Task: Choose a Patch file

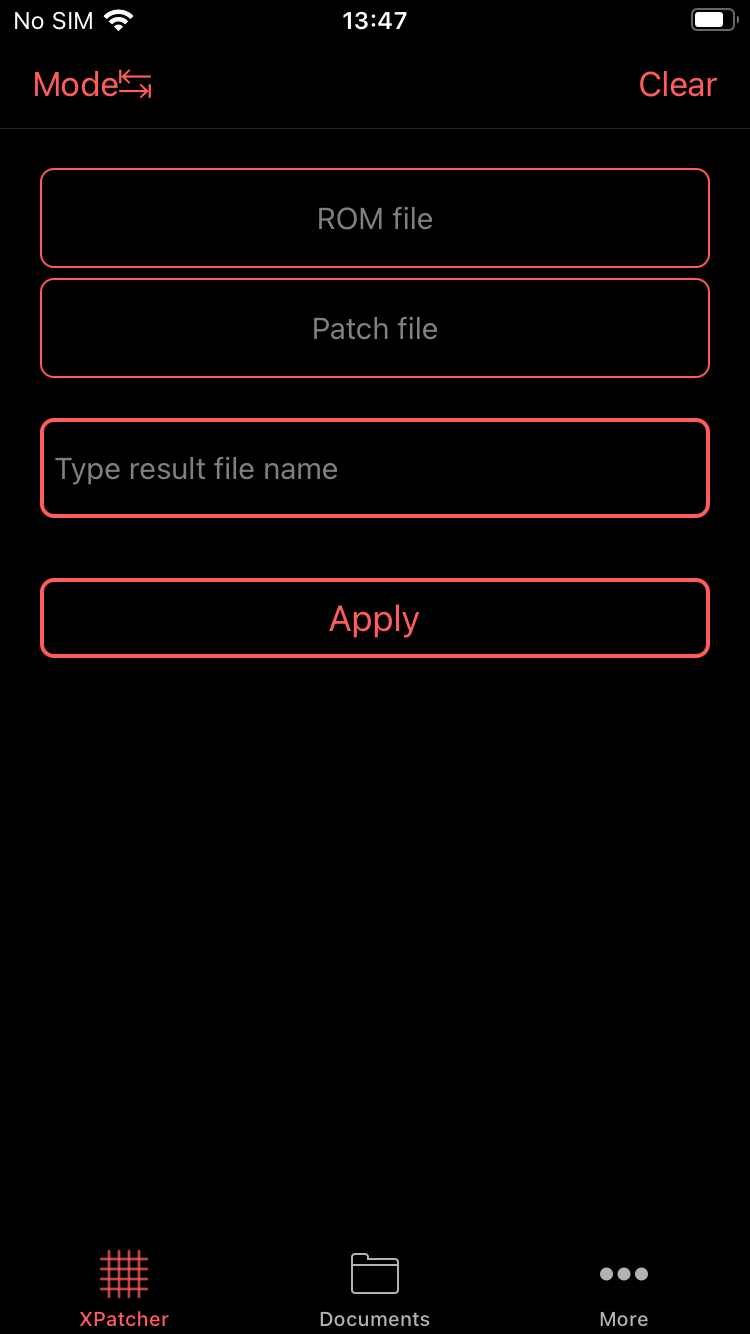Action: point(375,328)
